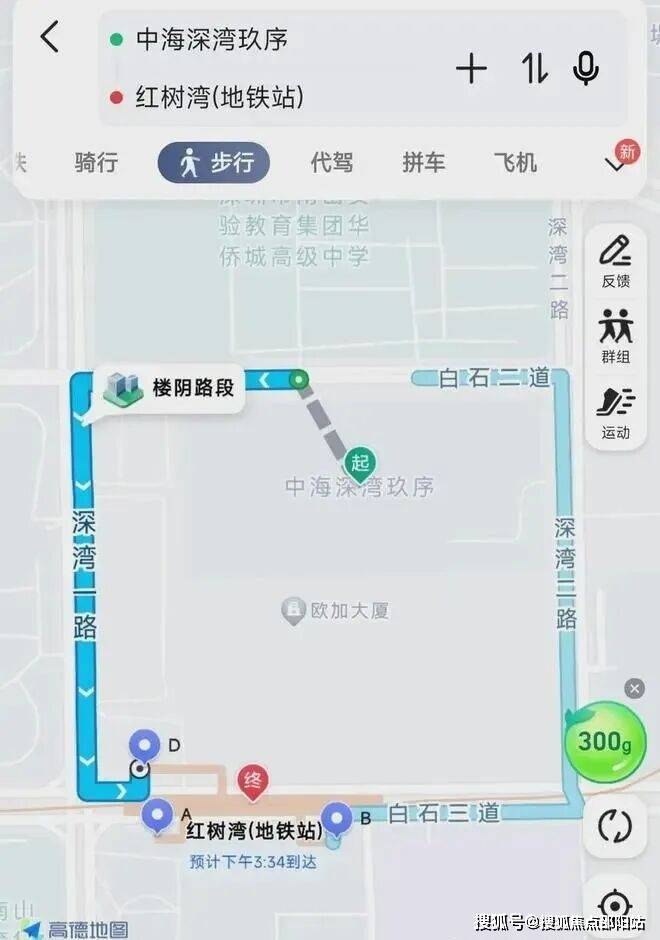Go back with the top-left arrow
This screenshot has width=660, height=940.
click(50, 38)
